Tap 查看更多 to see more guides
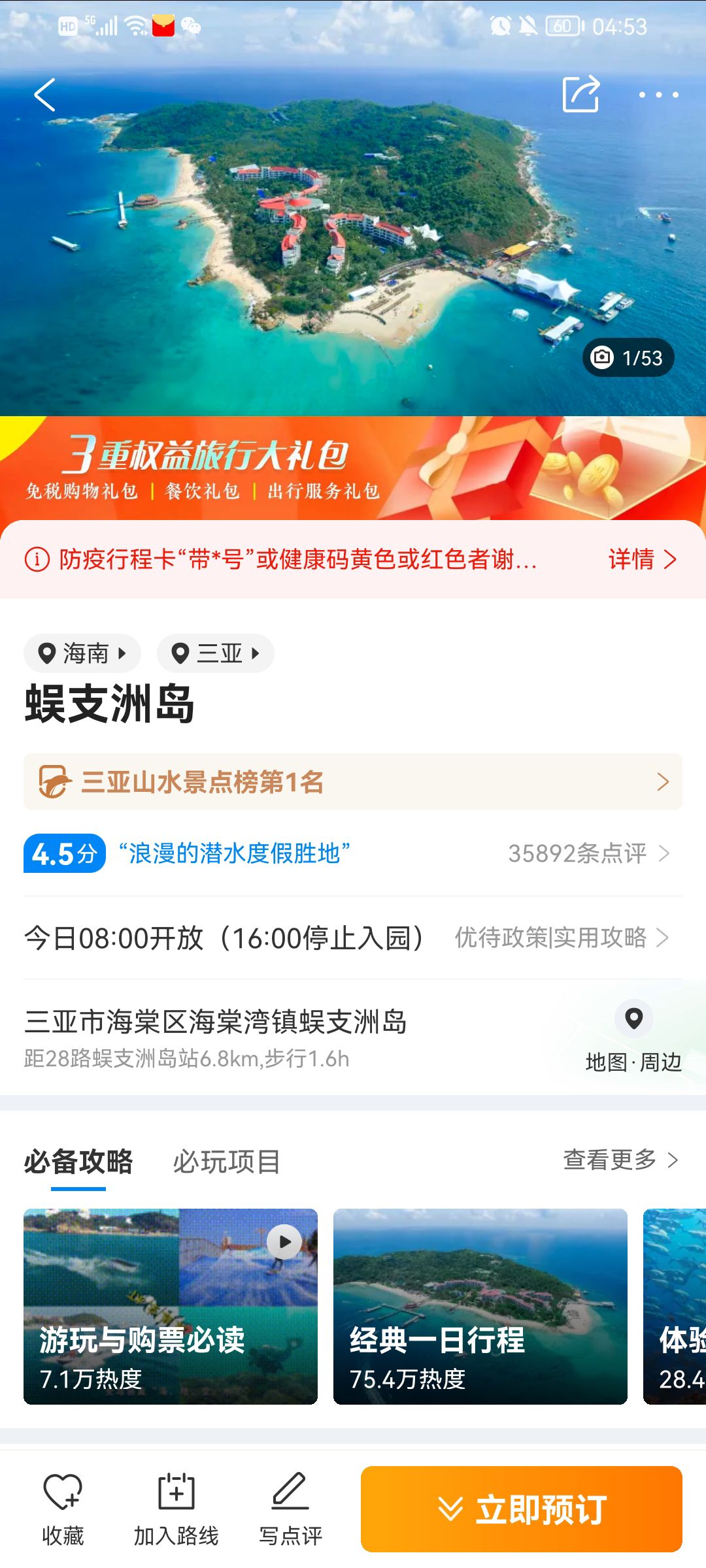706x1568 pixels. 620,1160
